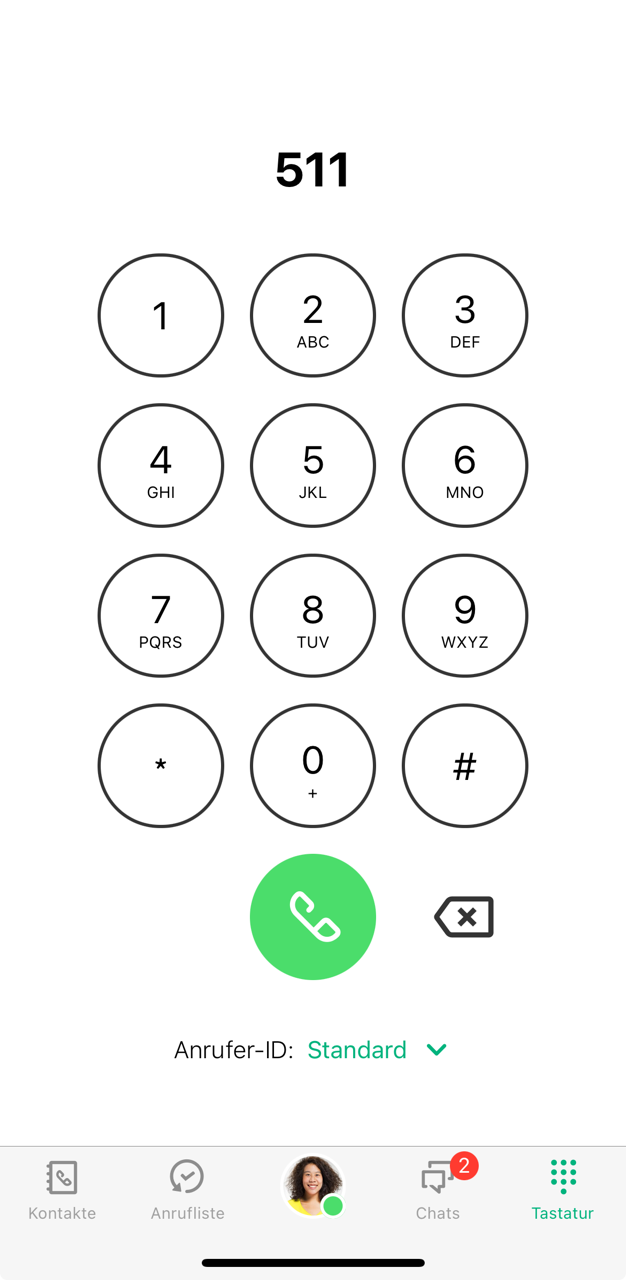Viewport: 626px width, 1280px height.
Task: Open the Anrufliste tab
Action: [x=187, y=1190]
